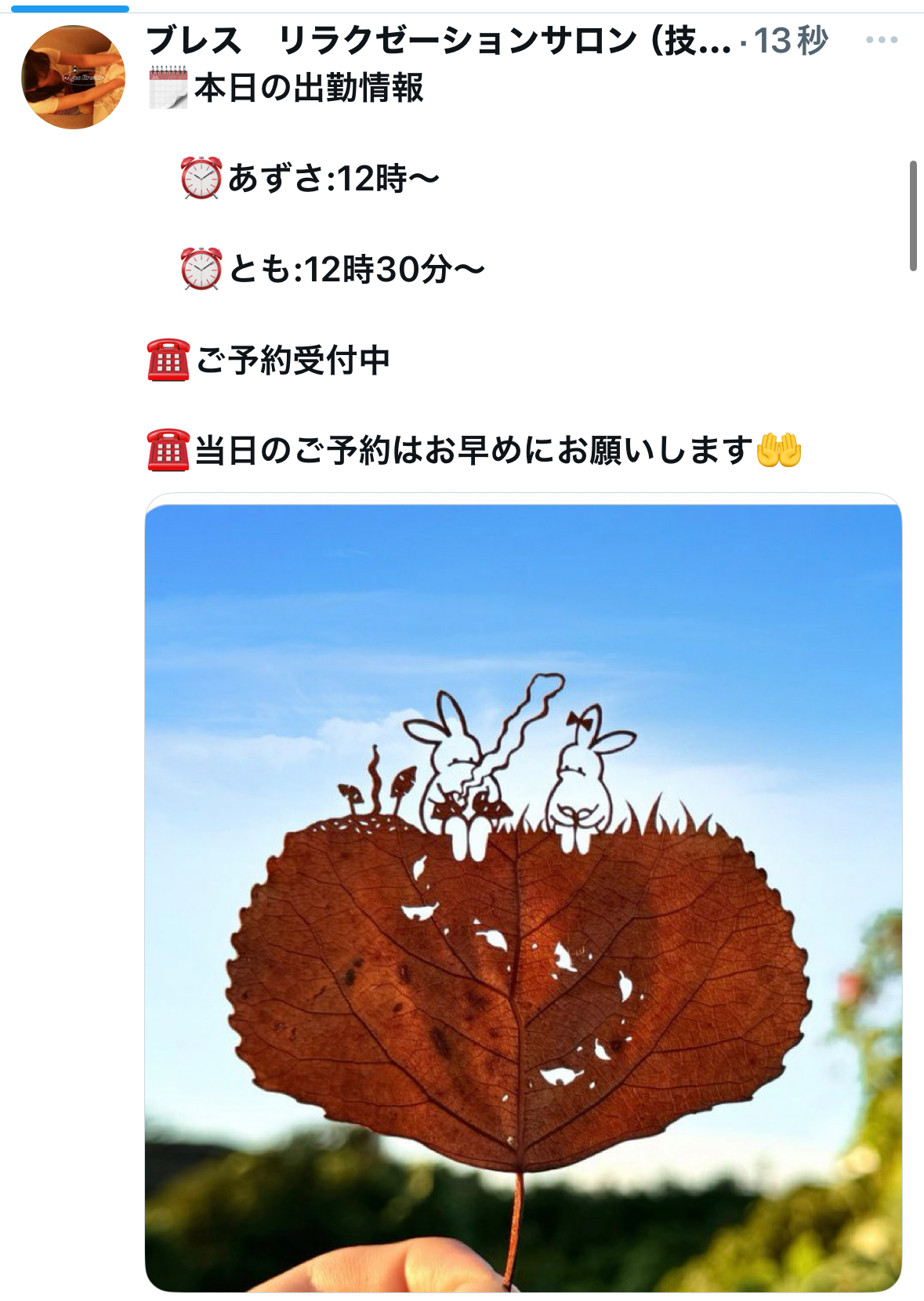This screenshot has height=1301, width=924.
Task: Open the ブレス salon profile avatar
Action: coord(73,77)
